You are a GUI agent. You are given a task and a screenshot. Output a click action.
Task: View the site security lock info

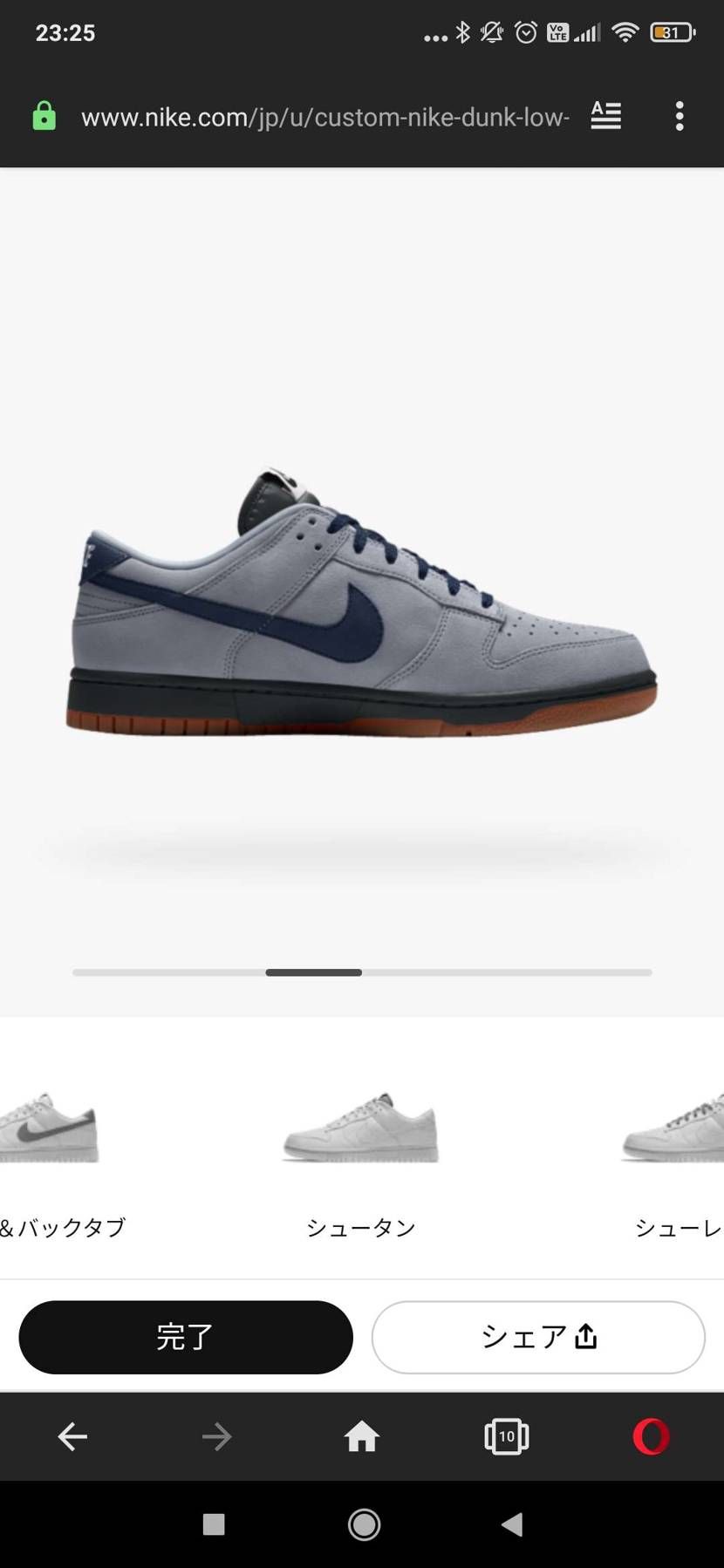(44, 116)
